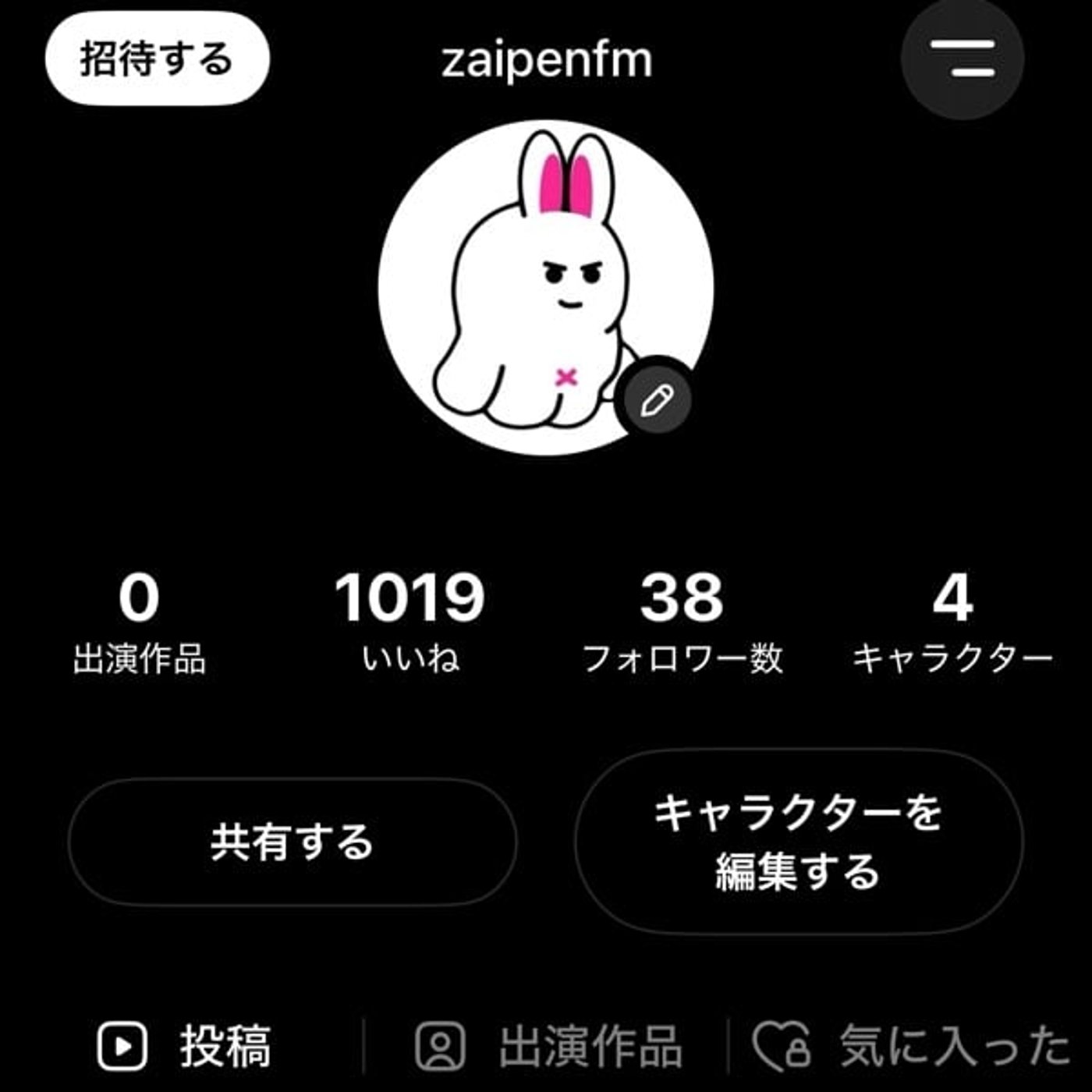Open the 気に入った favorites tab
This screenshot has height=1092, width=1092.
click(x=913, y=1045)
